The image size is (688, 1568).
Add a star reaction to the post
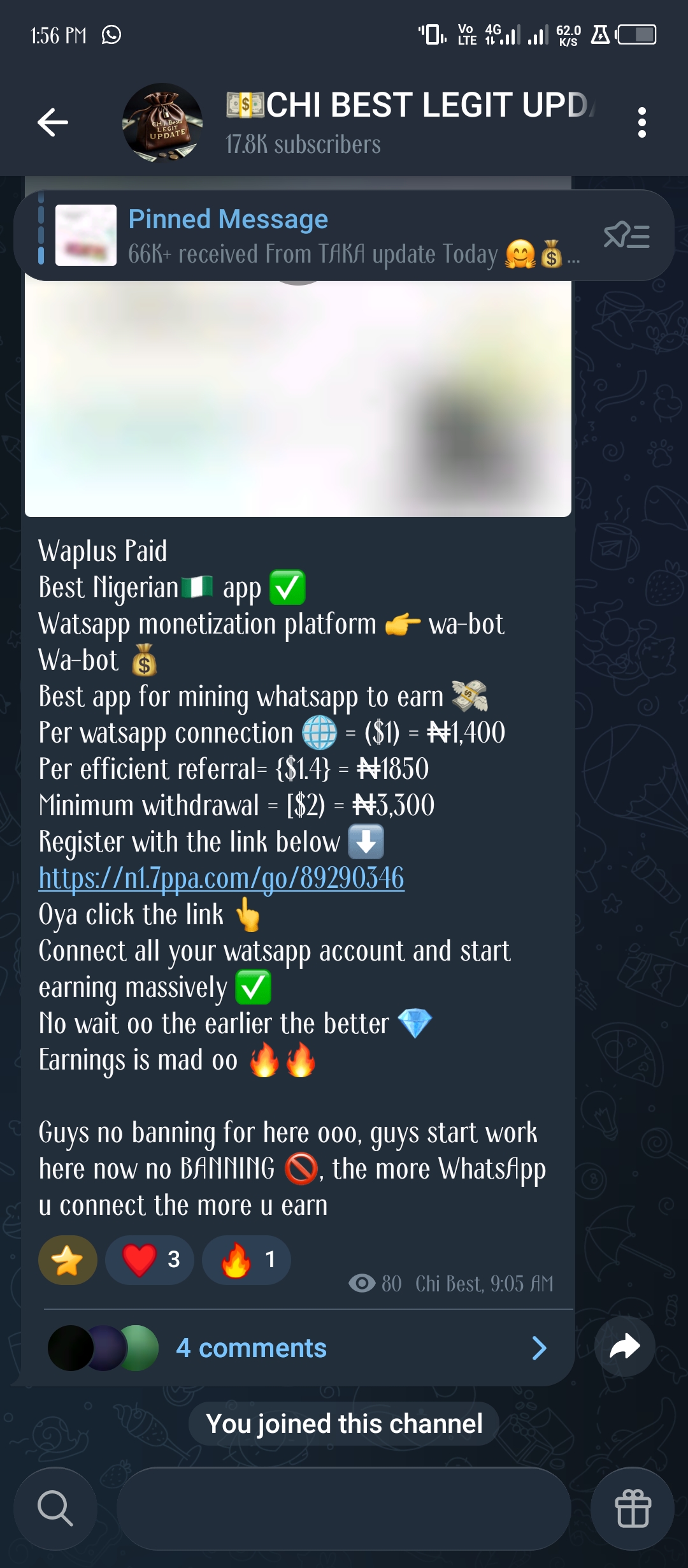coord(68,1259)
